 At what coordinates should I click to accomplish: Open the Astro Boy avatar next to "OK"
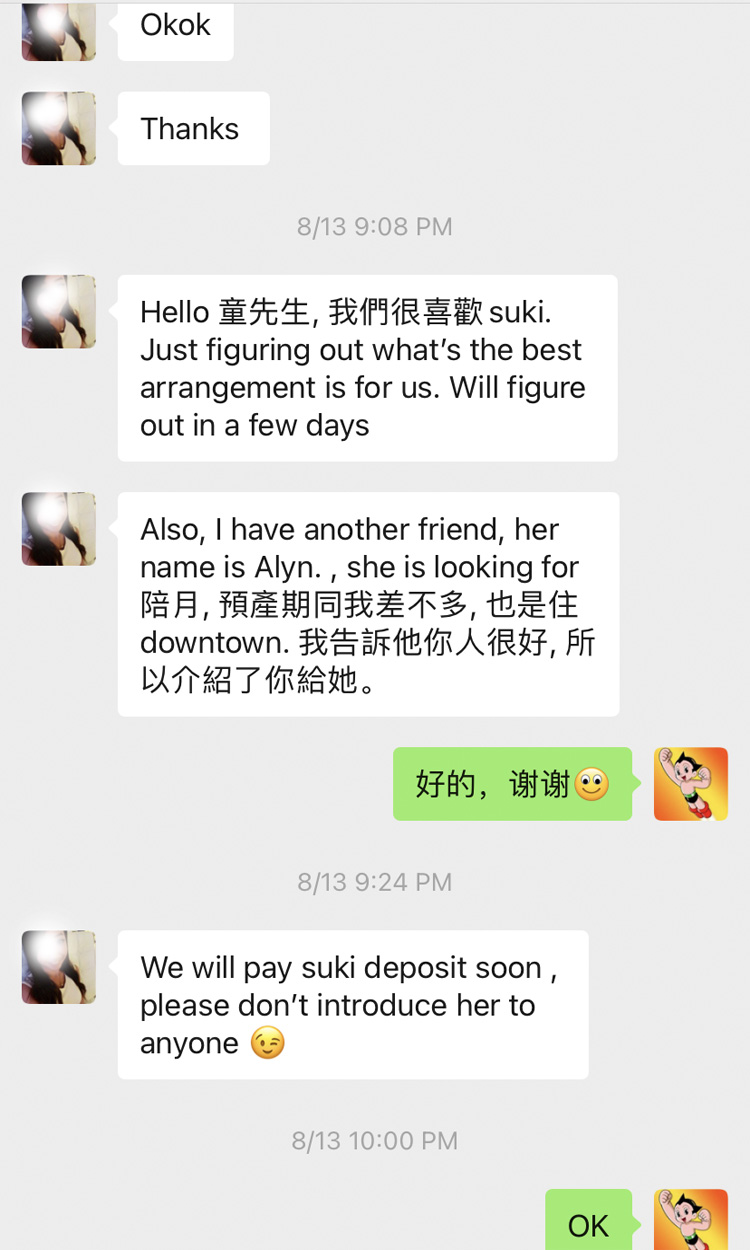(x=691, y=1220)
